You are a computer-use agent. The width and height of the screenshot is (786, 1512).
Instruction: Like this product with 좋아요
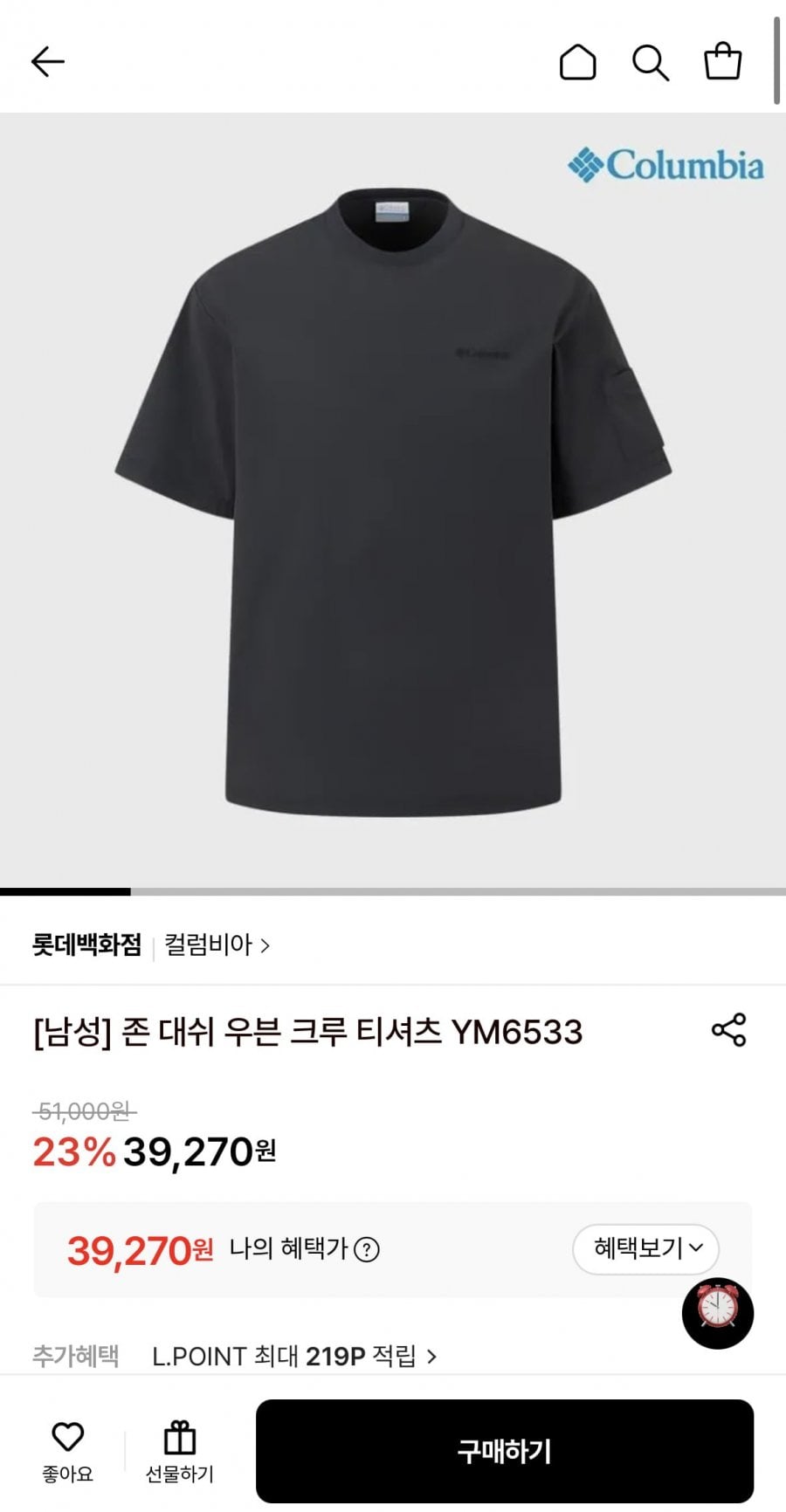click(x=67, y=1452)
